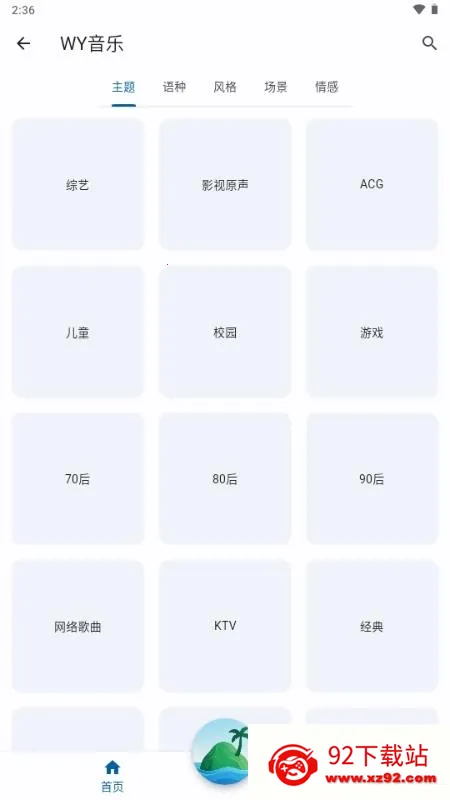This screenshot has height=800, width=450.
Task: Select the 场景 tab
Action: click(276, 87)
